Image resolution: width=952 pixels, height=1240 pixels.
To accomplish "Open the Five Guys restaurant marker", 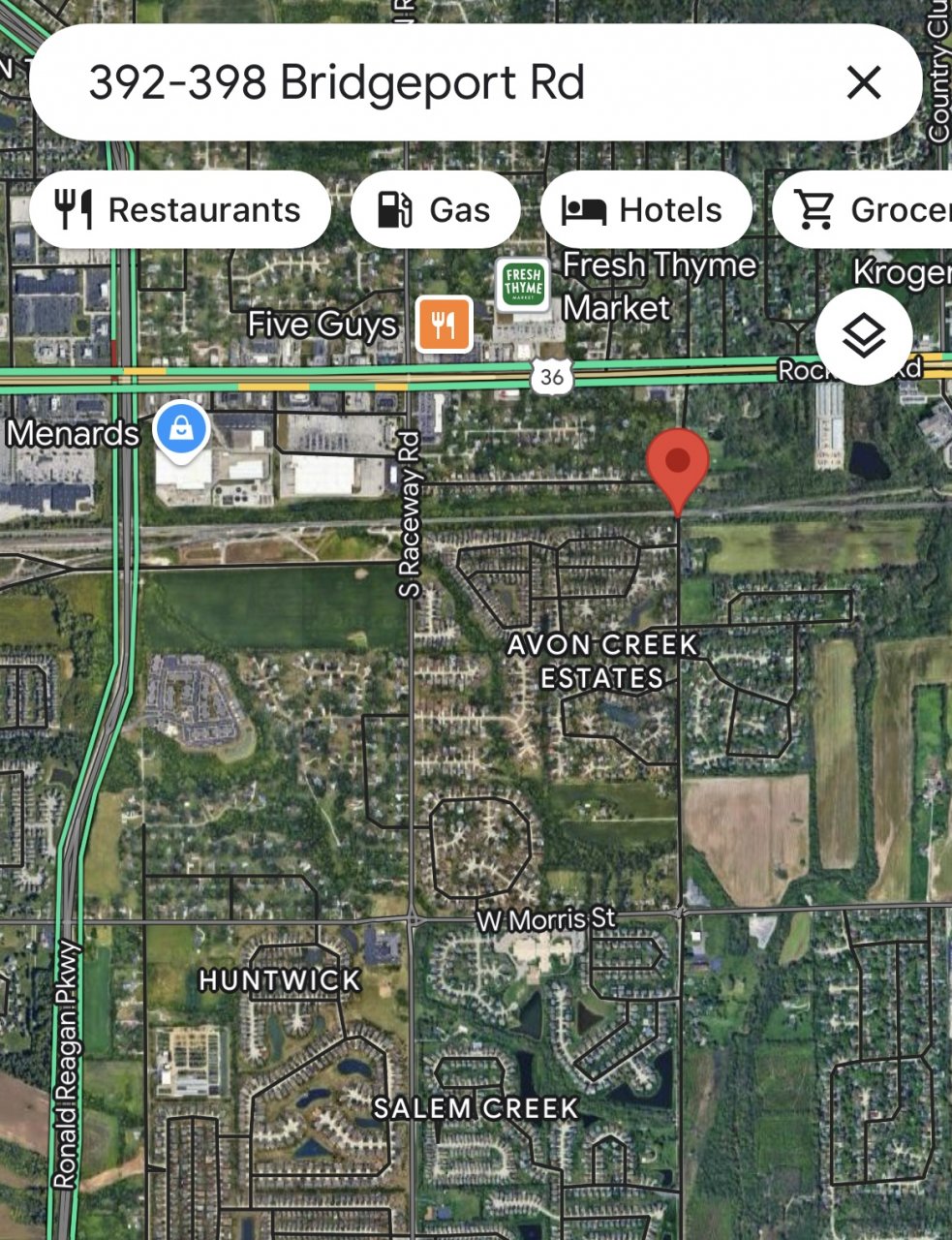I will (445, 325).
